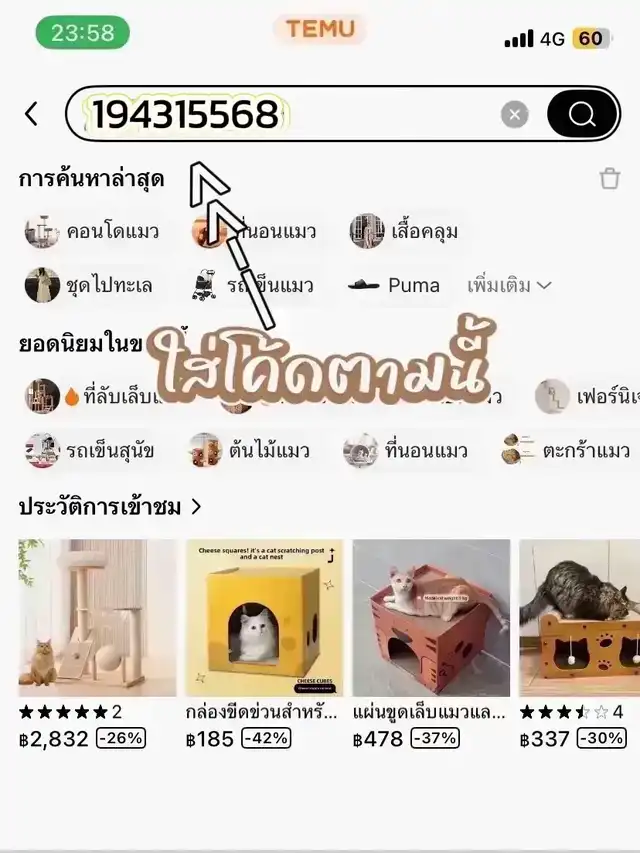Select the recent search คอนโดแมว
Viewport: 640px width, 853px height.
click(x=93, y=232)
